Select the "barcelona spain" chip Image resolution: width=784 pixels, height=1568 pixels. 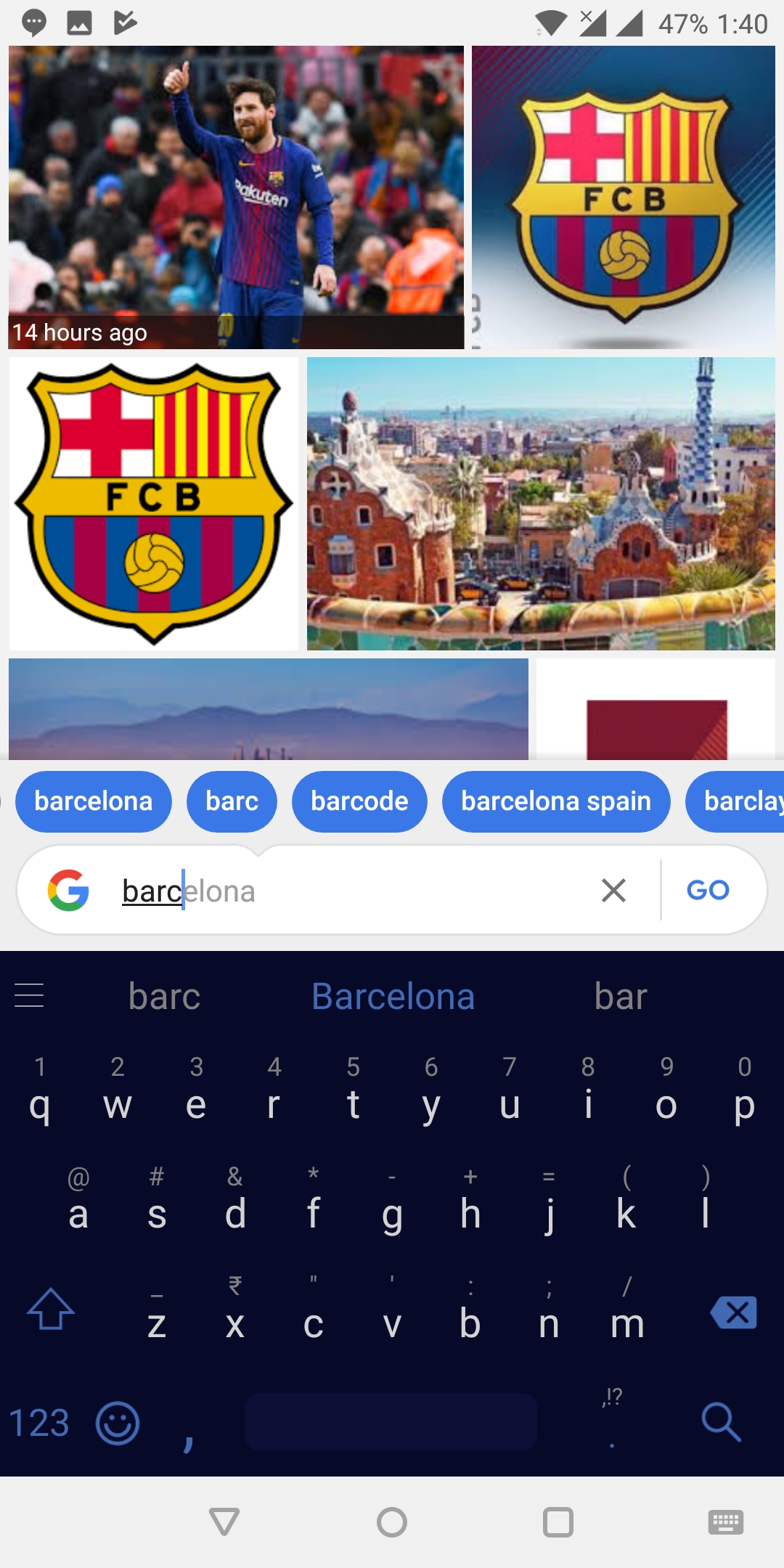[x=556, y=801]
